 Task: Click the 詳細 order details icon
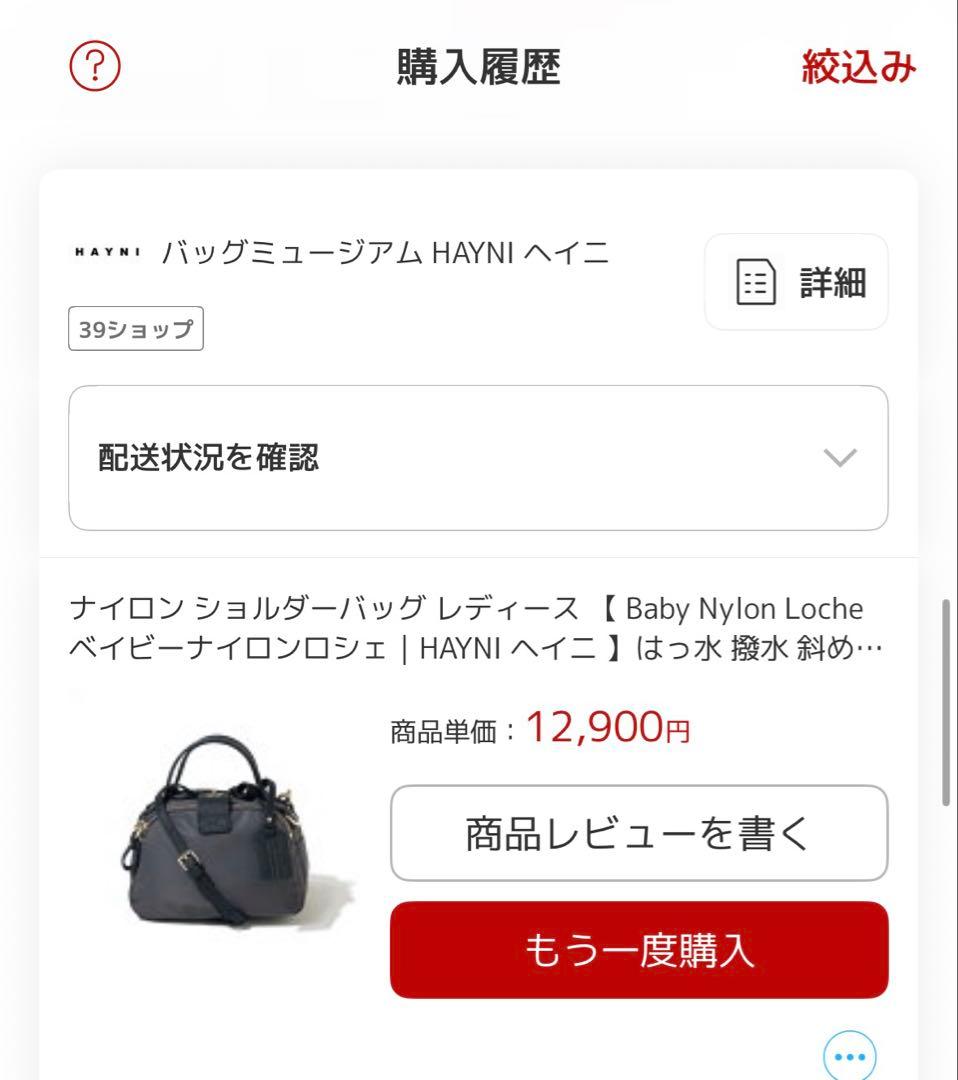pos(795,281)
